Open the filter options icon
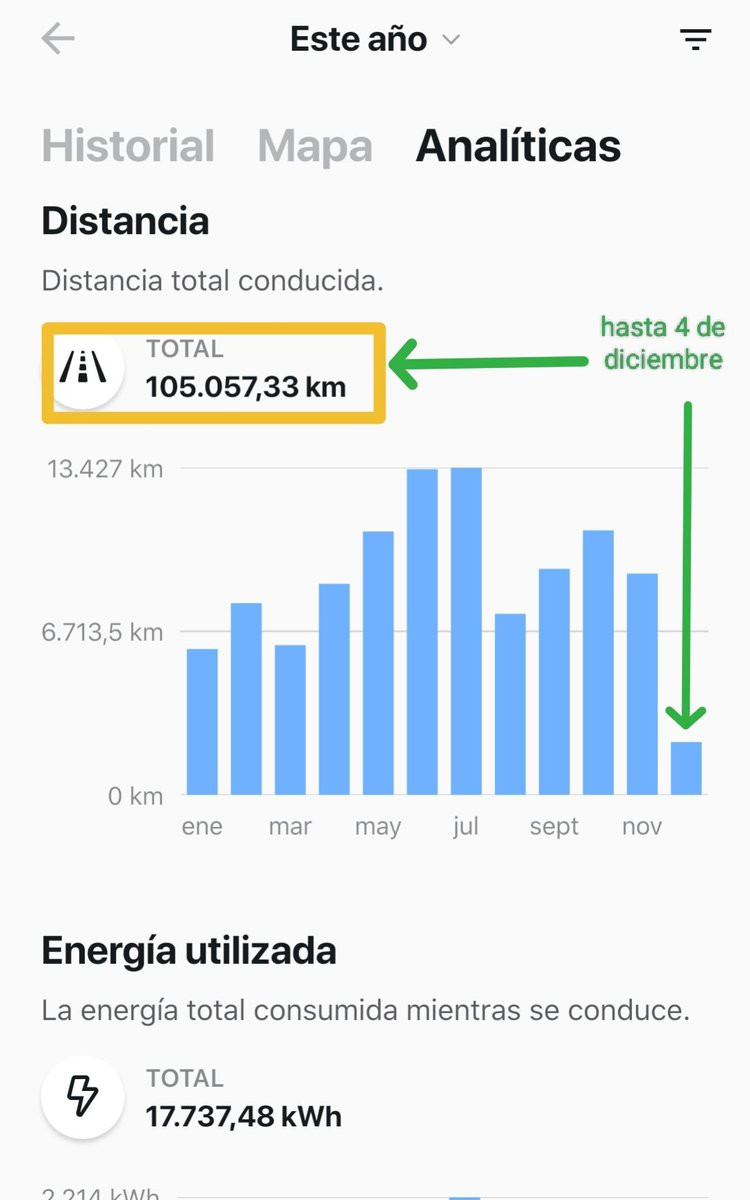Screen dimensions: 750x1200 click(x=695, y=40)
